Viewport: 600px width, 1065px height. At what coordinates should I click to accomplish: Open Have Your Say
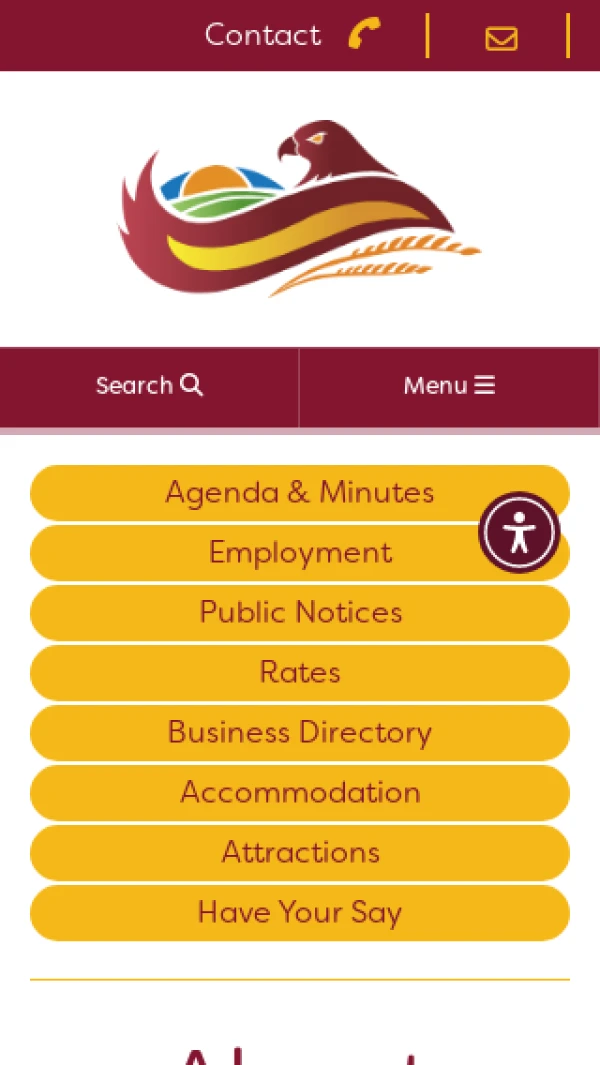[300, 913]
